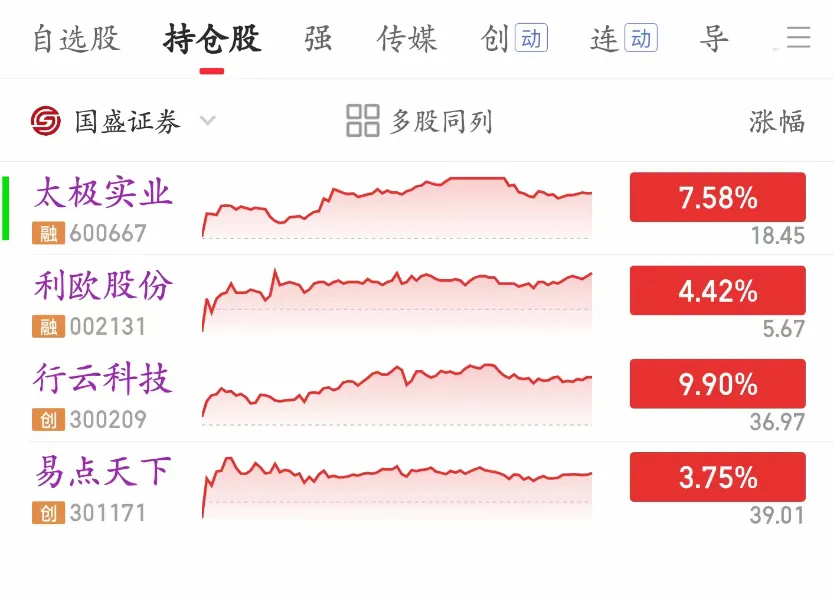Open the 强 tab
834x596 pixels.
click(318, 39)
